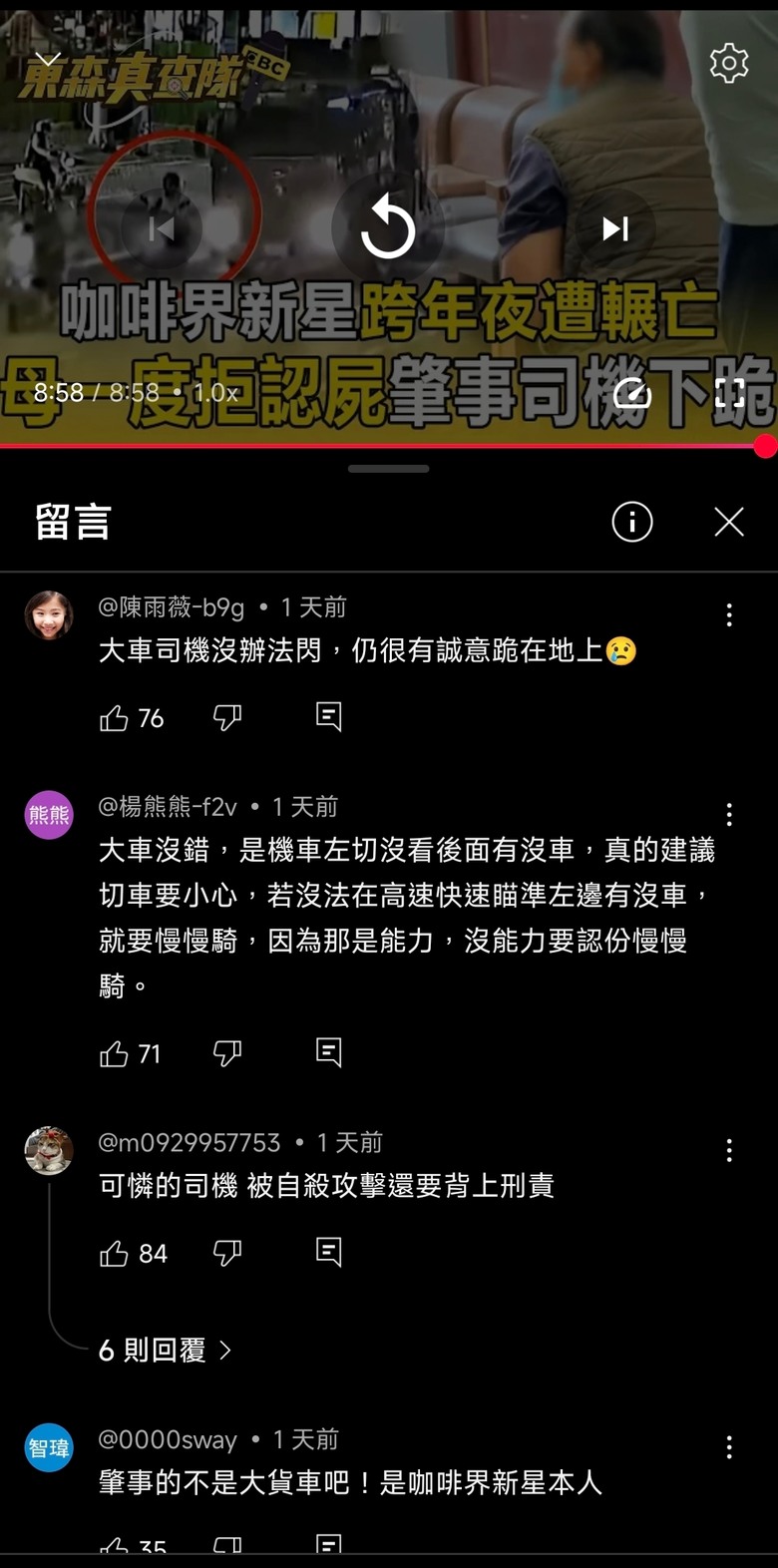
Task: Like the comment by @陳雨薇-b9g
Action: click(x=115, y=717)
